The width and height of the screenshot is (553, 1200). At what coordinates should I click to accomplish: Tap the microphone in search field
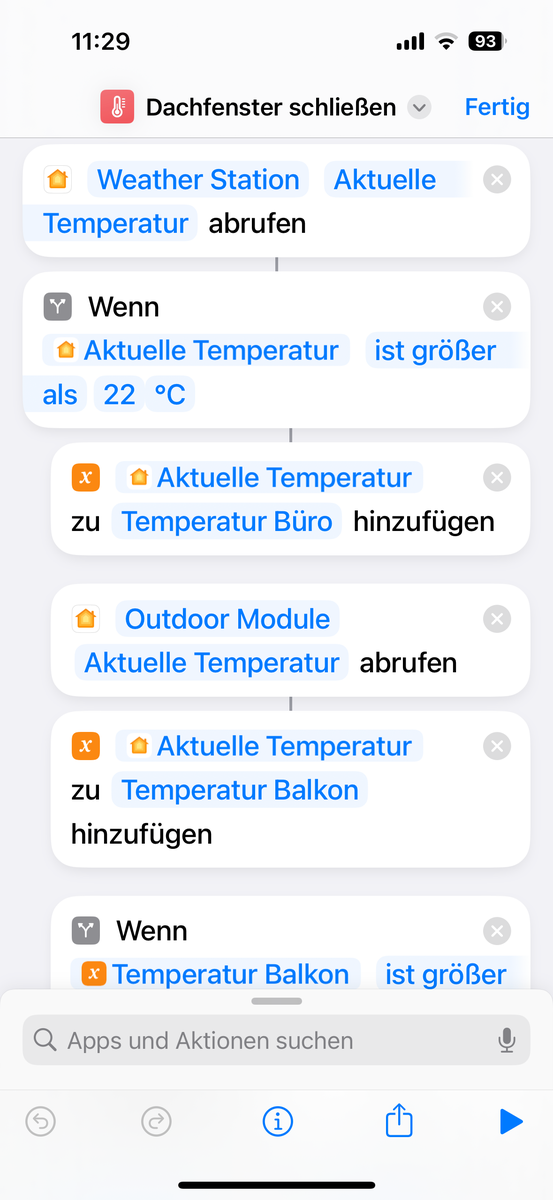coord(507,1041)
